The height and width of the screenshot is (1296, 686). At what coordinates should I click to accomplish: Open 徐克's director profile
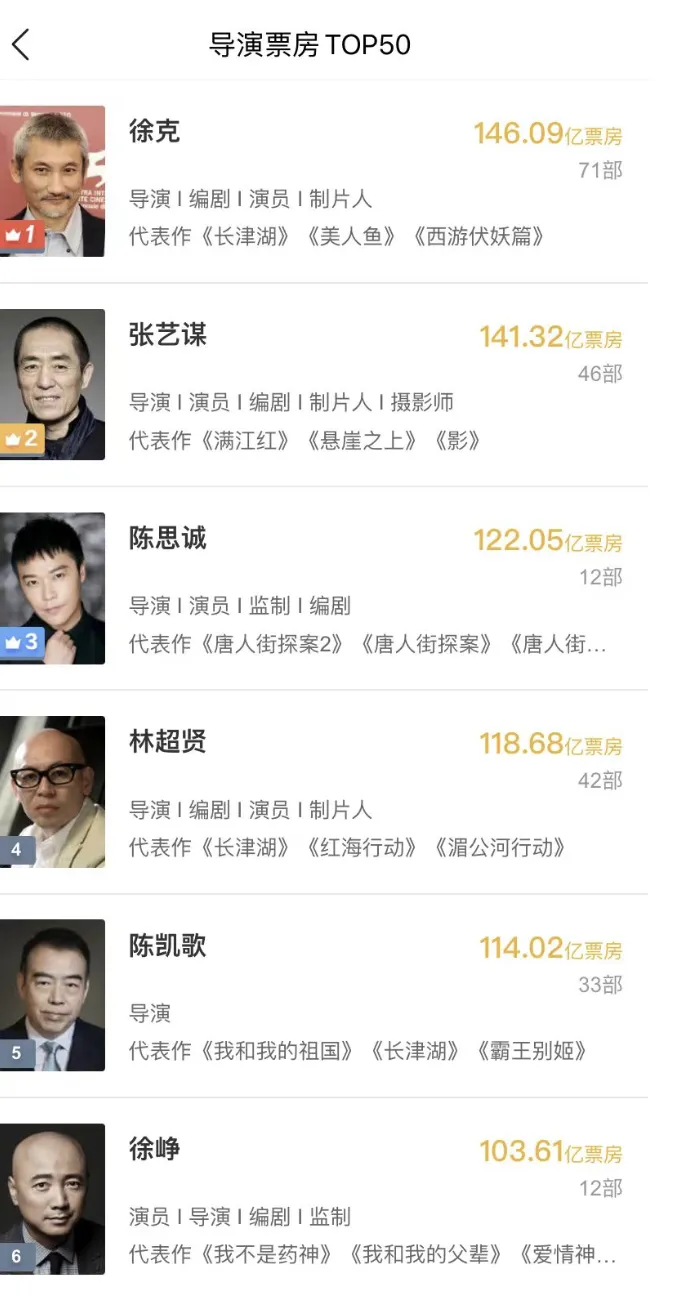pos(154,131)
